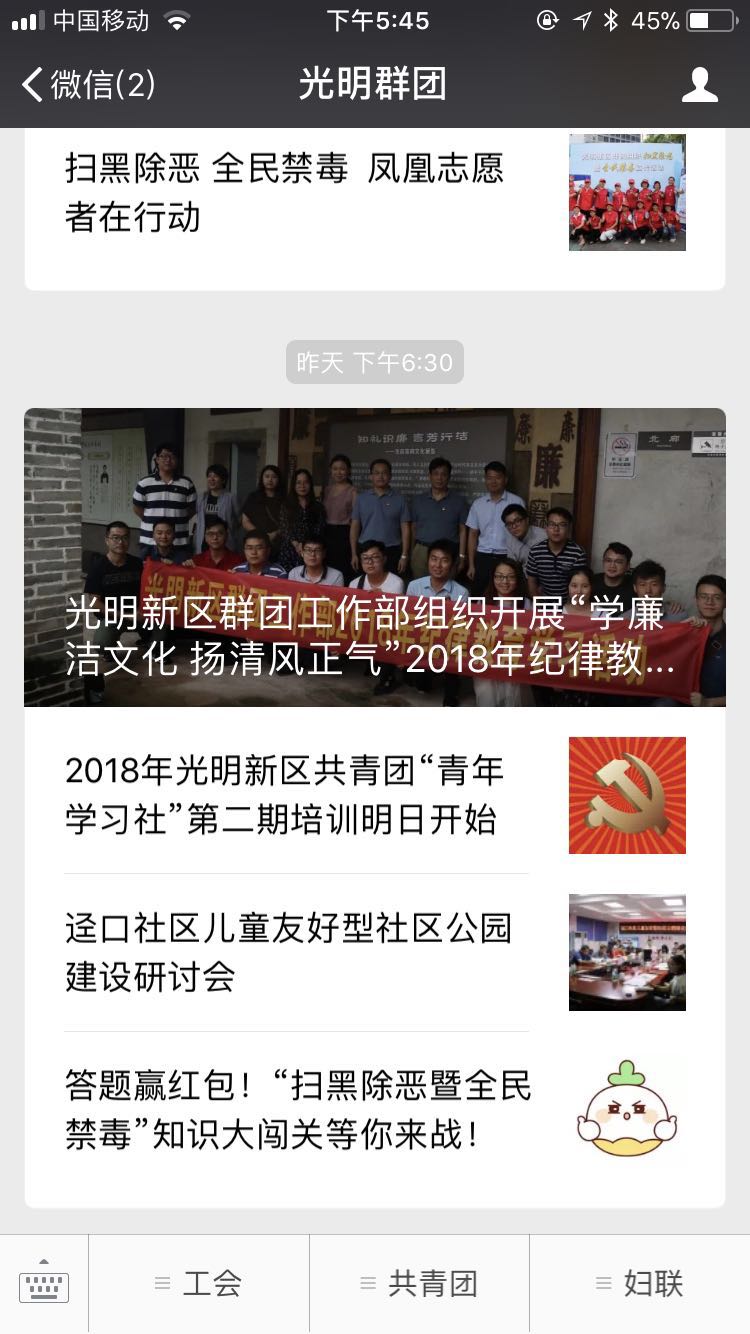Screen dimensions: 750x1334
Task: Go back to 微信 chat list
Action: tap(88, 85)
